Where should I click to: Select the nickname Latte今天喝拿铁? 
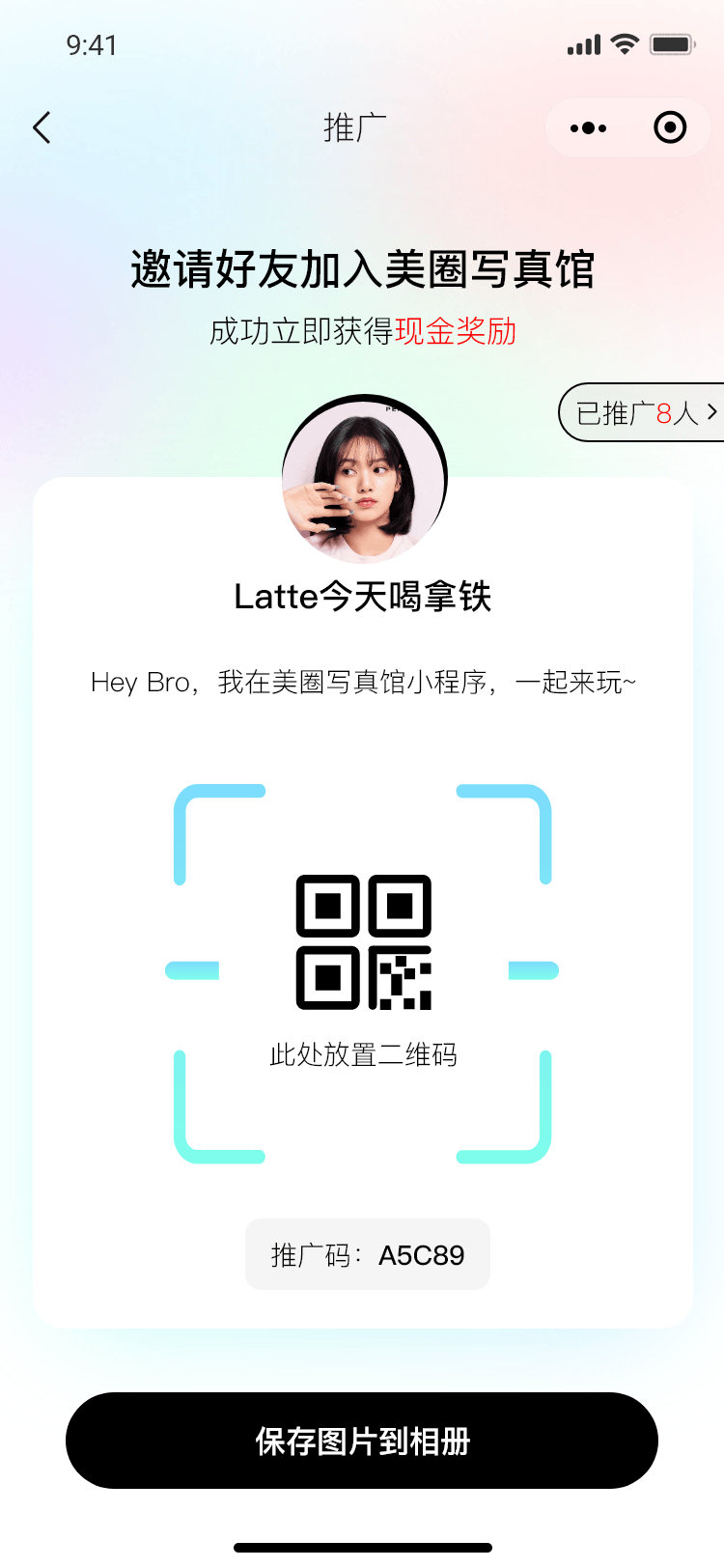pos(362,598)
